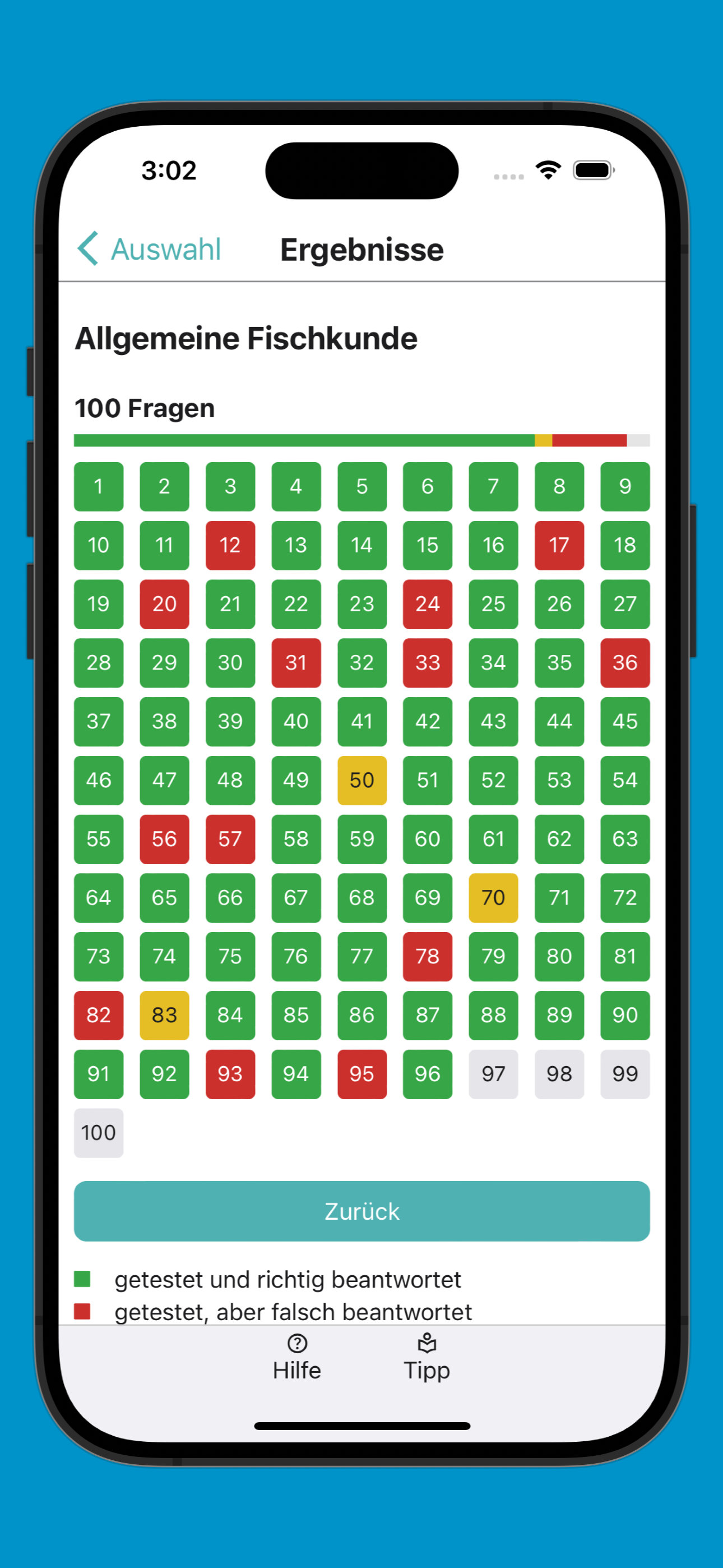Open question 24
723x1568 pixels.
tap(427, 604)
